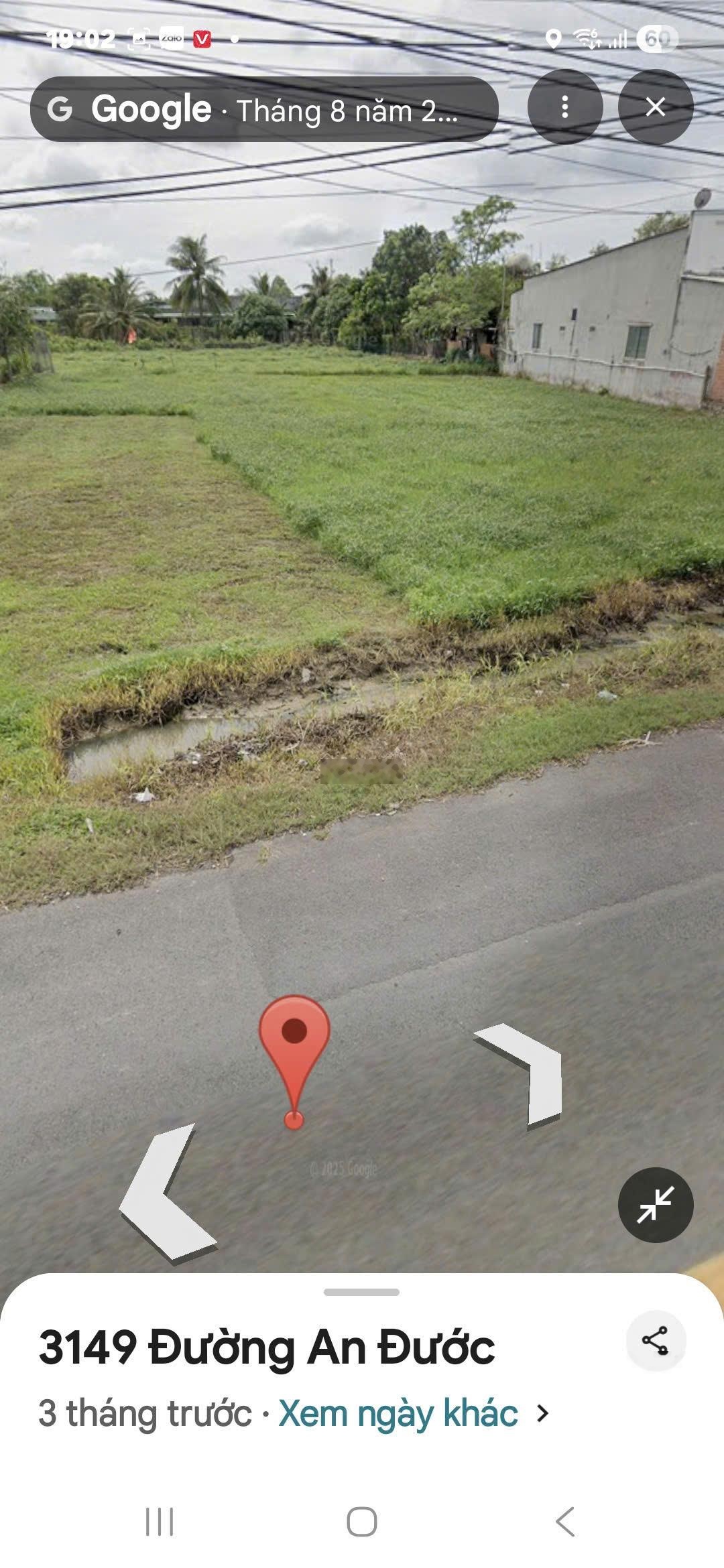724x1568 pixels.
Task: Open the three-dot overflow menu
Action: click(x=564, y=107)
